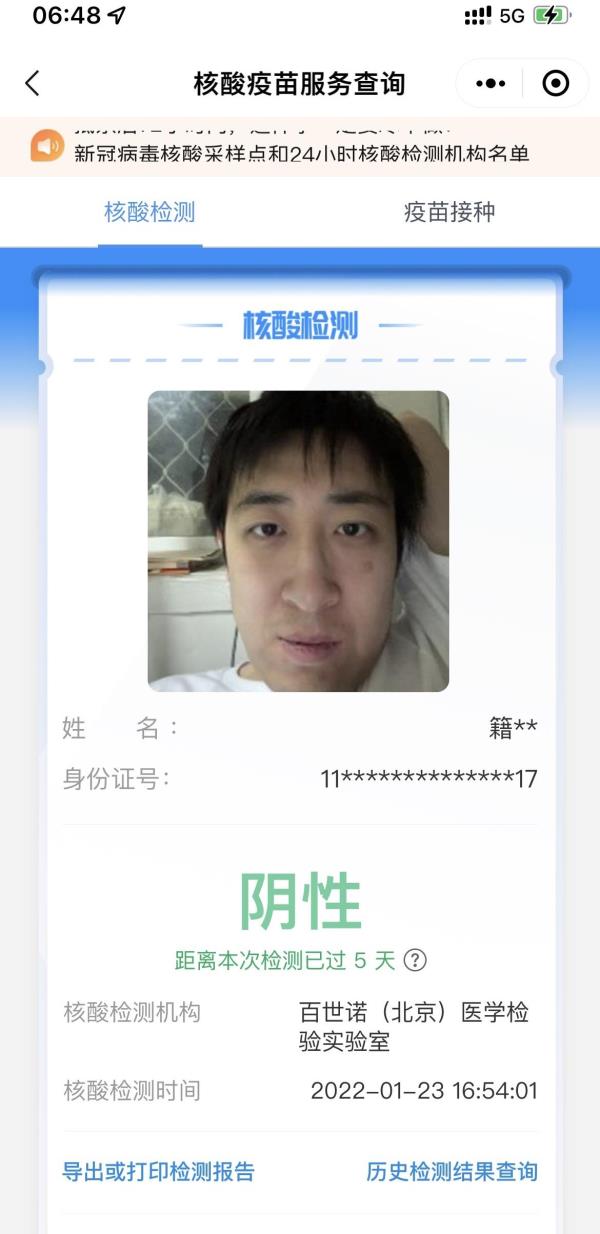The height and width of the screenshot is (1234, 600).
Task: Tap the question mark beside days since test
Action: pyautogui.click(x=415, y=961)
